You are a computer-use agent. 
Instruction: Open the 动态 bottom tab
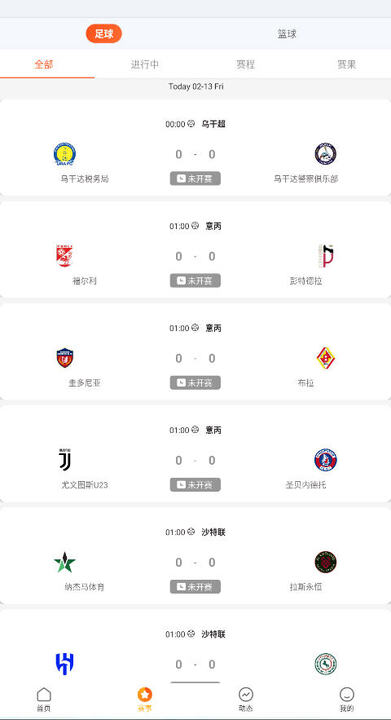coord(246,699)
